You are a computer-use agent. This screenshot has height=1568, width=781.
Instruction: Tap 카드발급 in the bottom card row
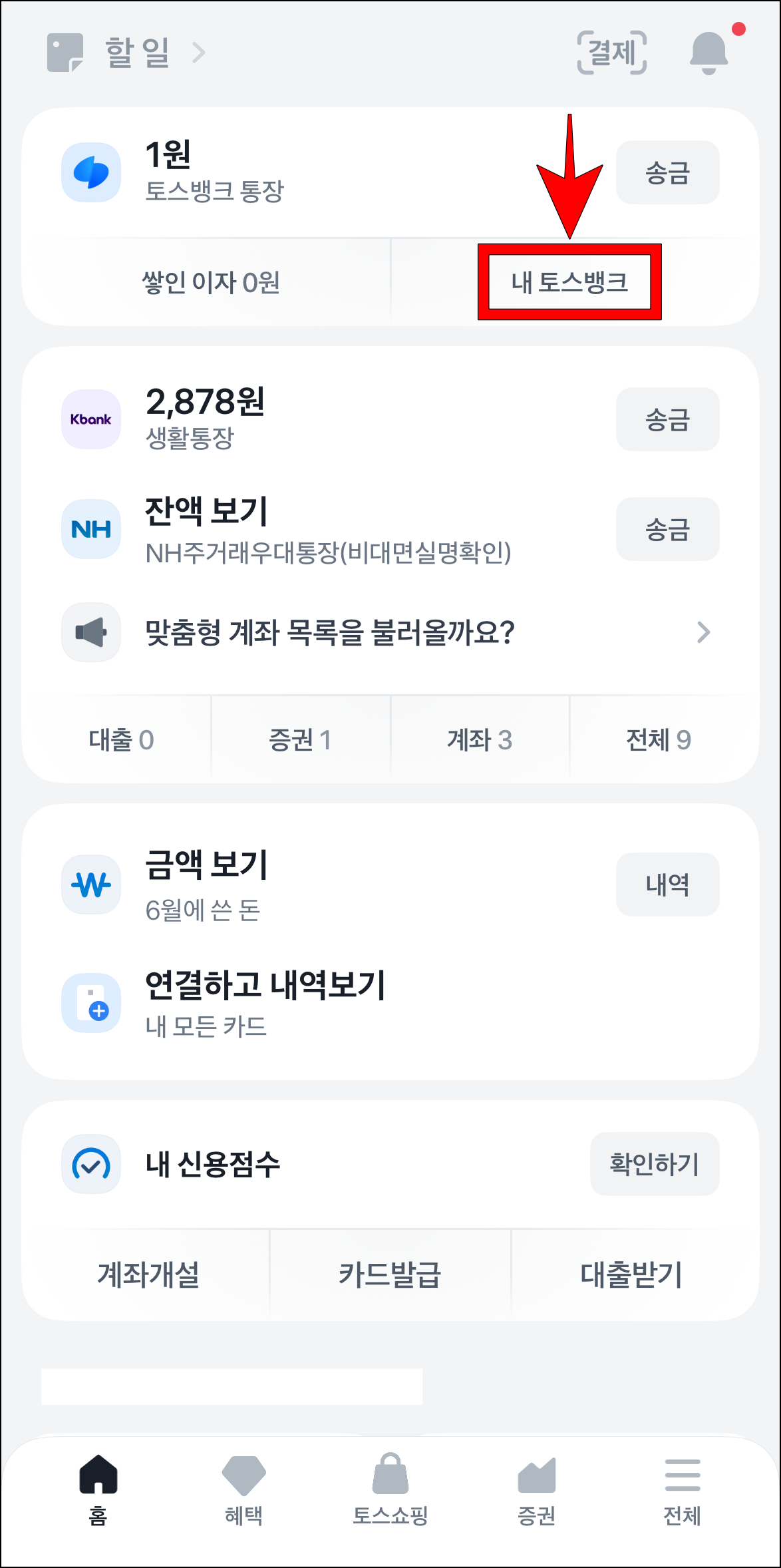(390, 1273)
